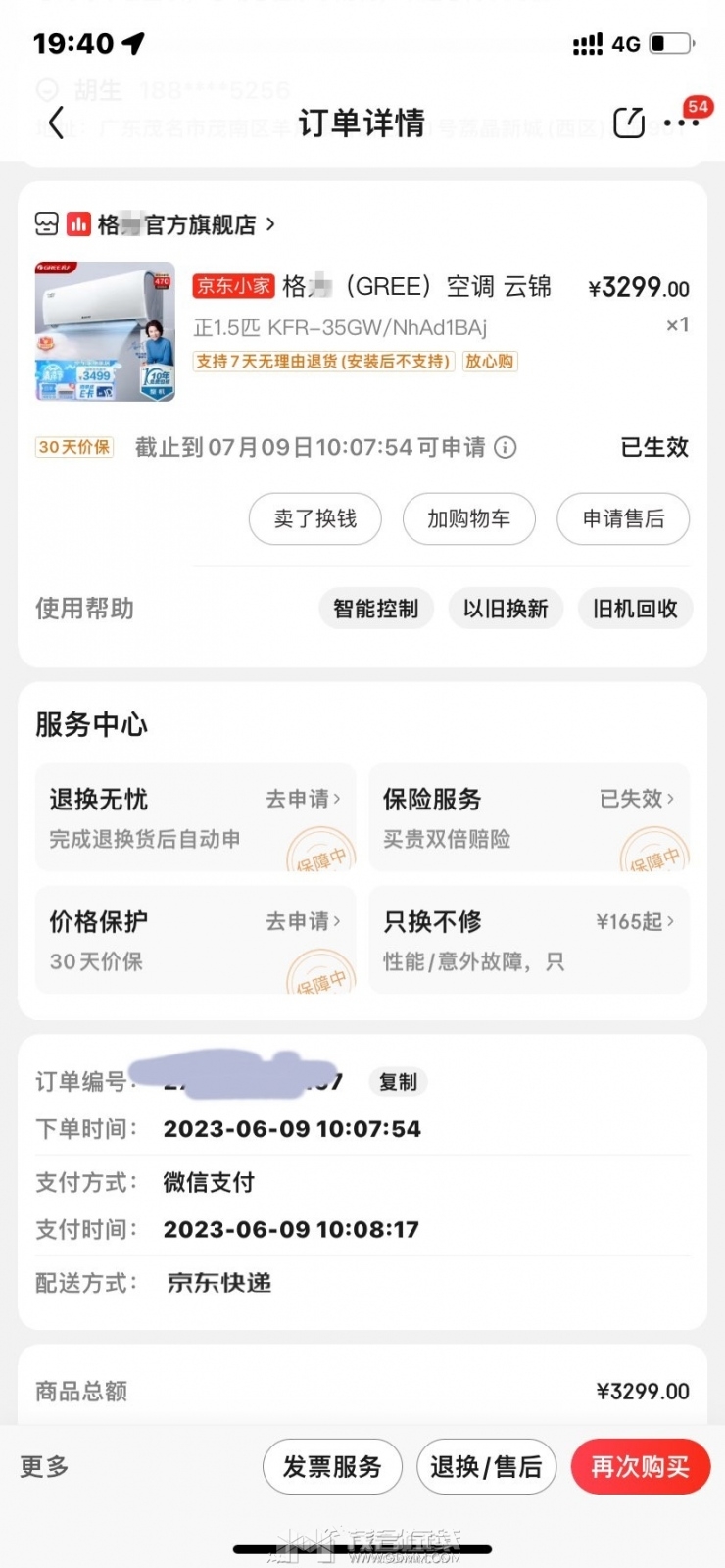Open 保险服务 card
The height and width of the screenshot is (1568, 725).
(x=529, y=817)
